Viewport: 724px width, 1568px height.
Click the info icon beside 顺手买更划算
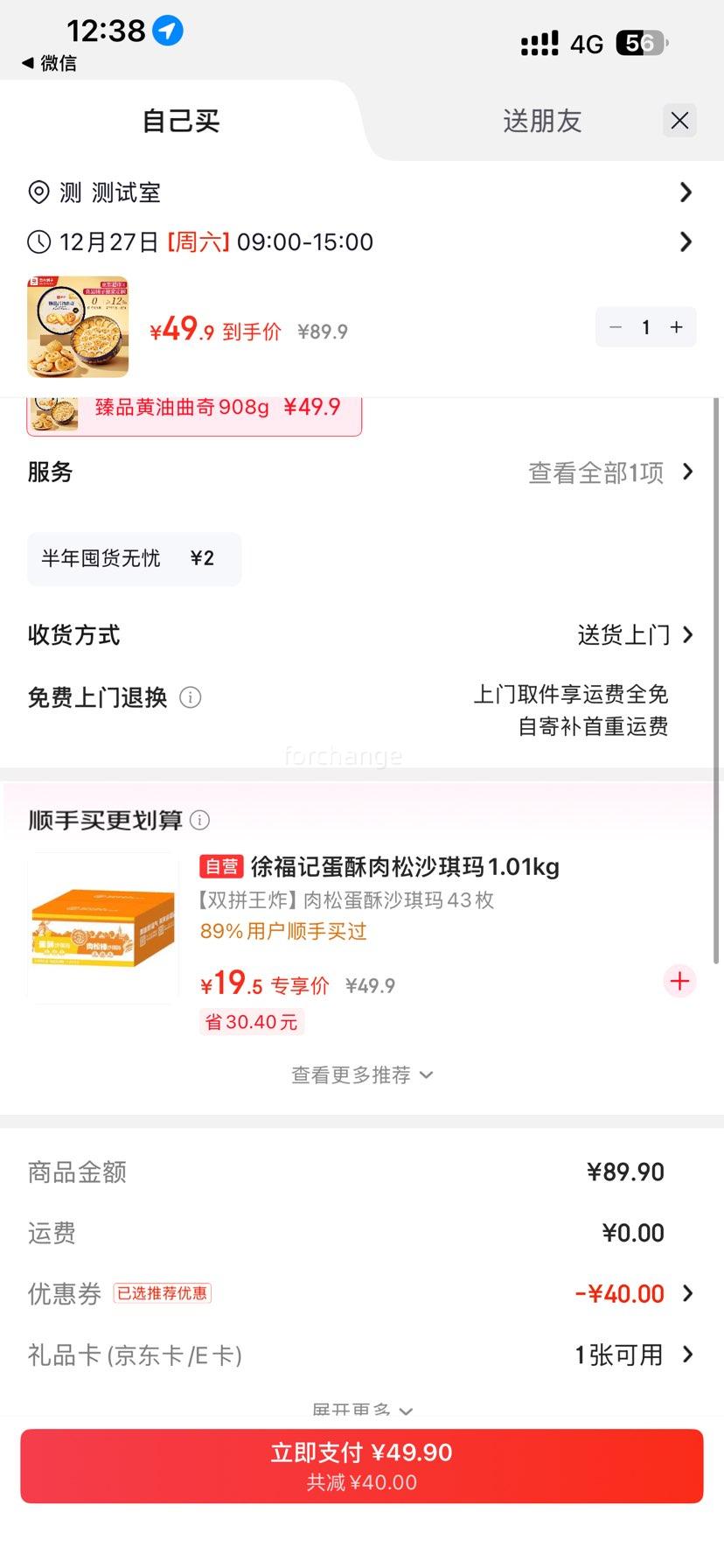[200, 821]
